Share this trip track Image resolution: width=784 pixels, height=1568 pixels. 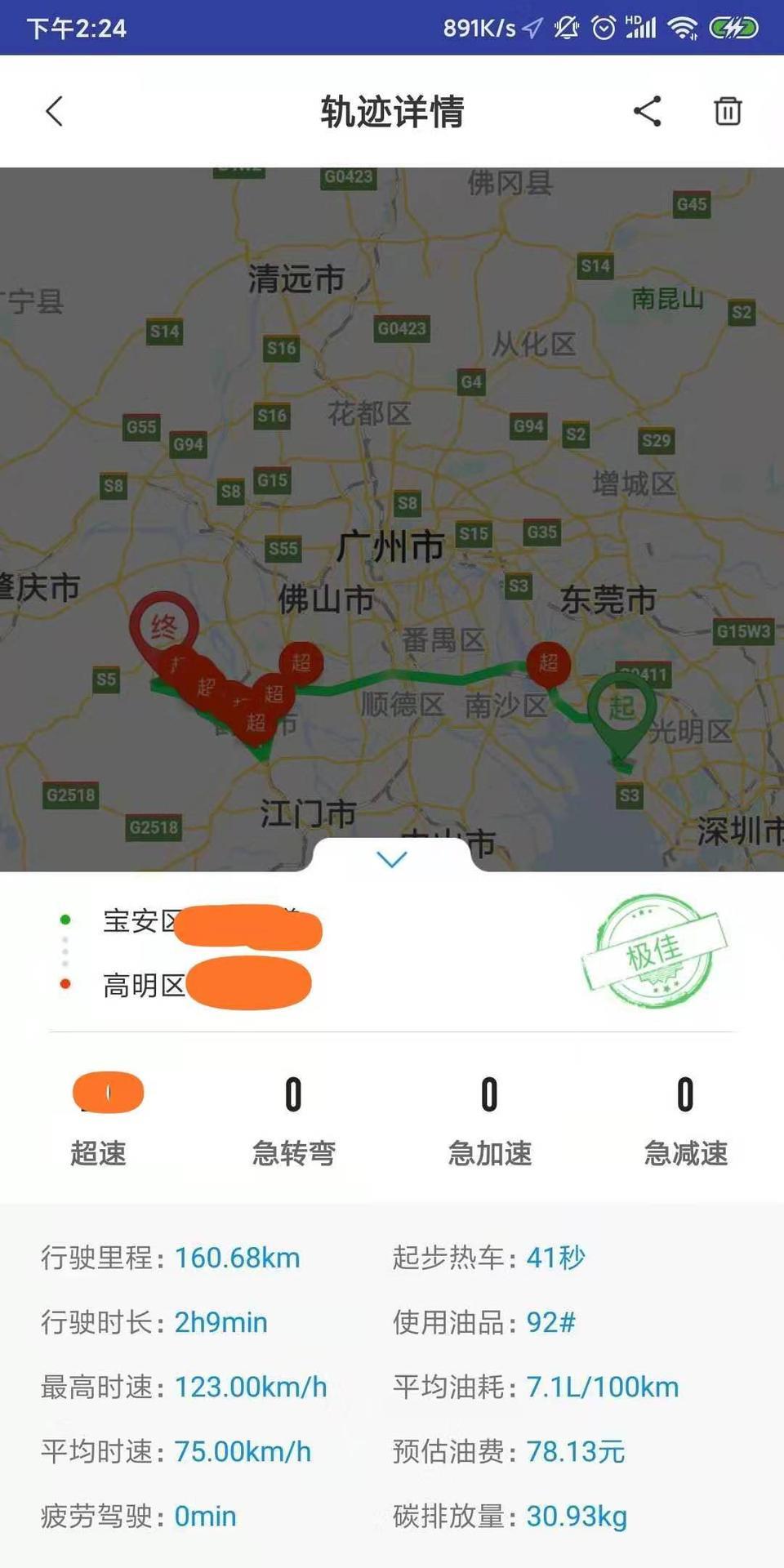click(647, 111)
